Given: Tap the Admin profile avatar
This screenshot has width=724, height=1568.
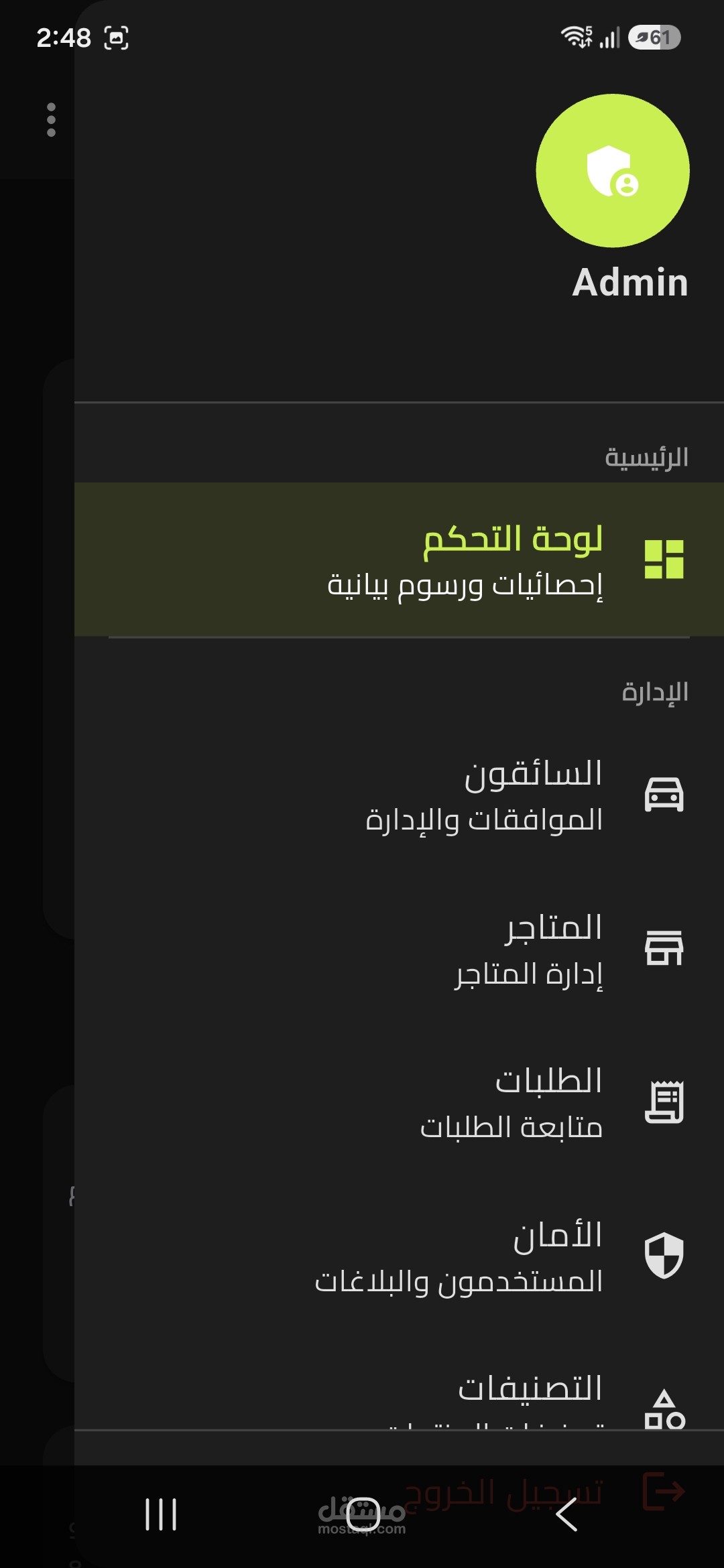Looking at the screenshot, I should click(x=613, y=171).
